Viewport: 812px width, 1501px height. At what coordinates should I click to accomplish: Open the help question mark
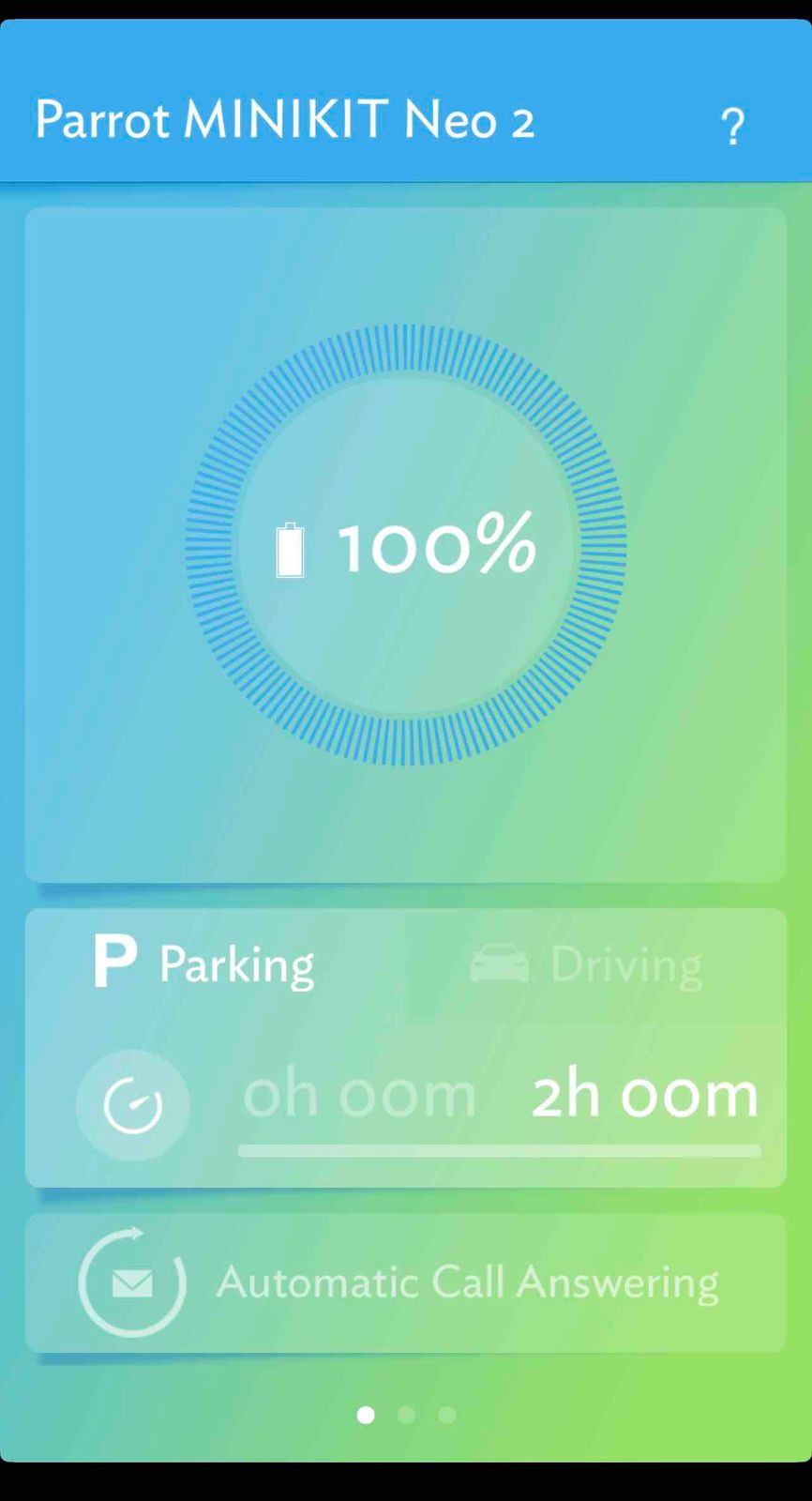732,125
